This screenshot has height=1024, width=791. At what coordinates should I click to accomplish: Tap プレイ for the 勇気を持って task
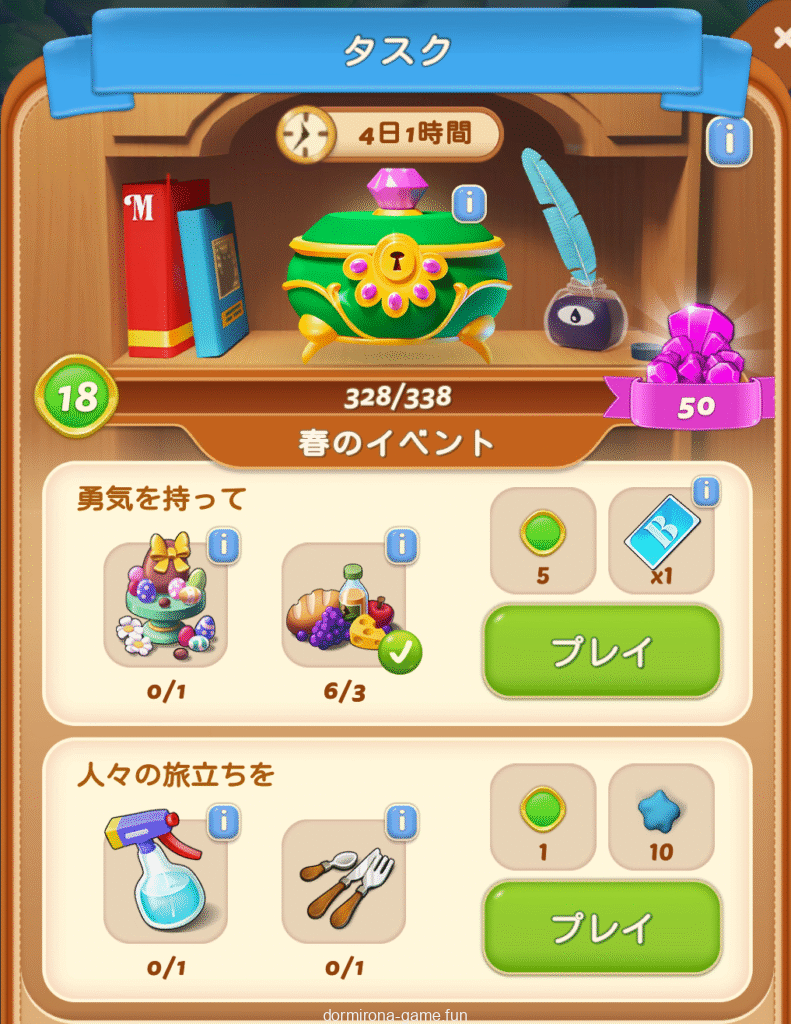click(x=602, y=651)
